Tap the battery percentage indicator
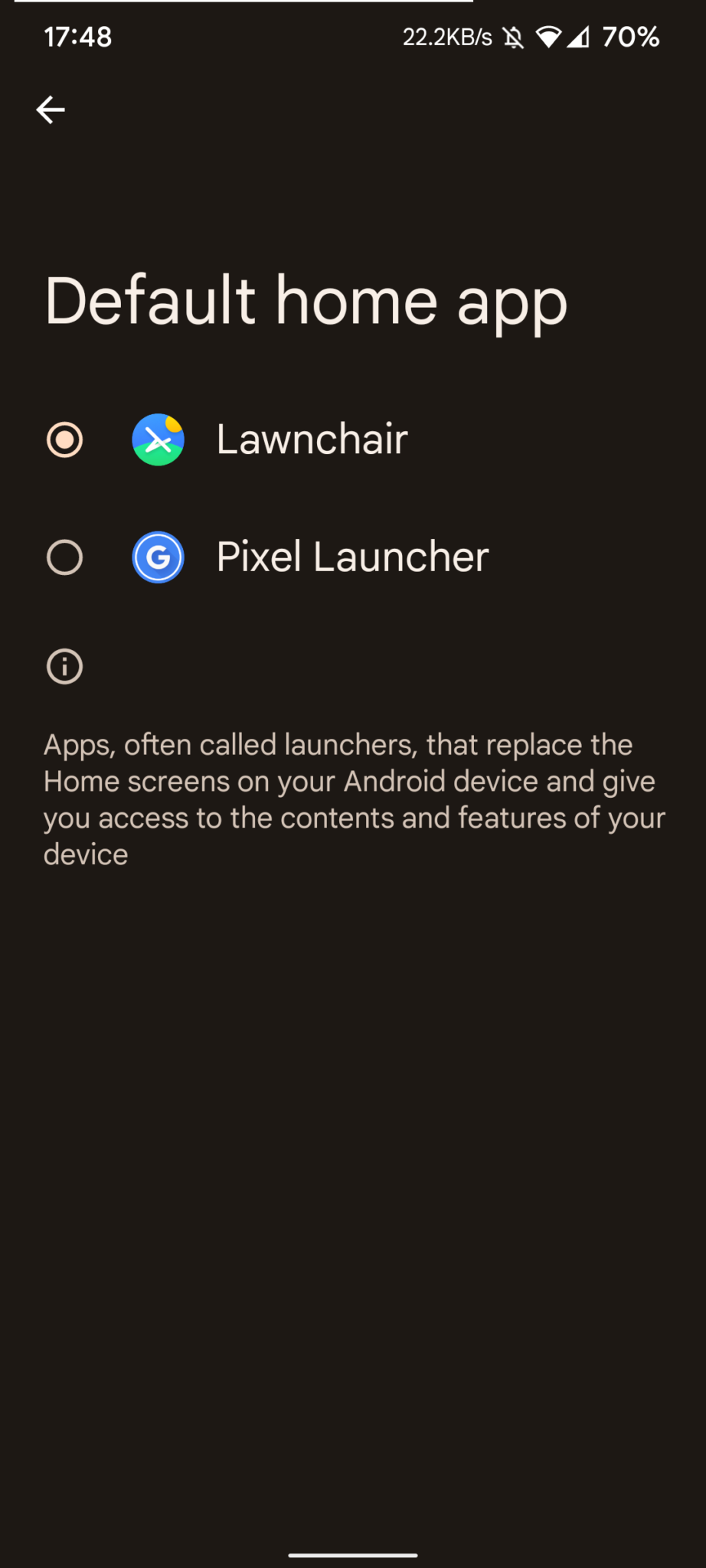Image resolution: width=706 pixels, height=1568 pixels. click(629, 37)
